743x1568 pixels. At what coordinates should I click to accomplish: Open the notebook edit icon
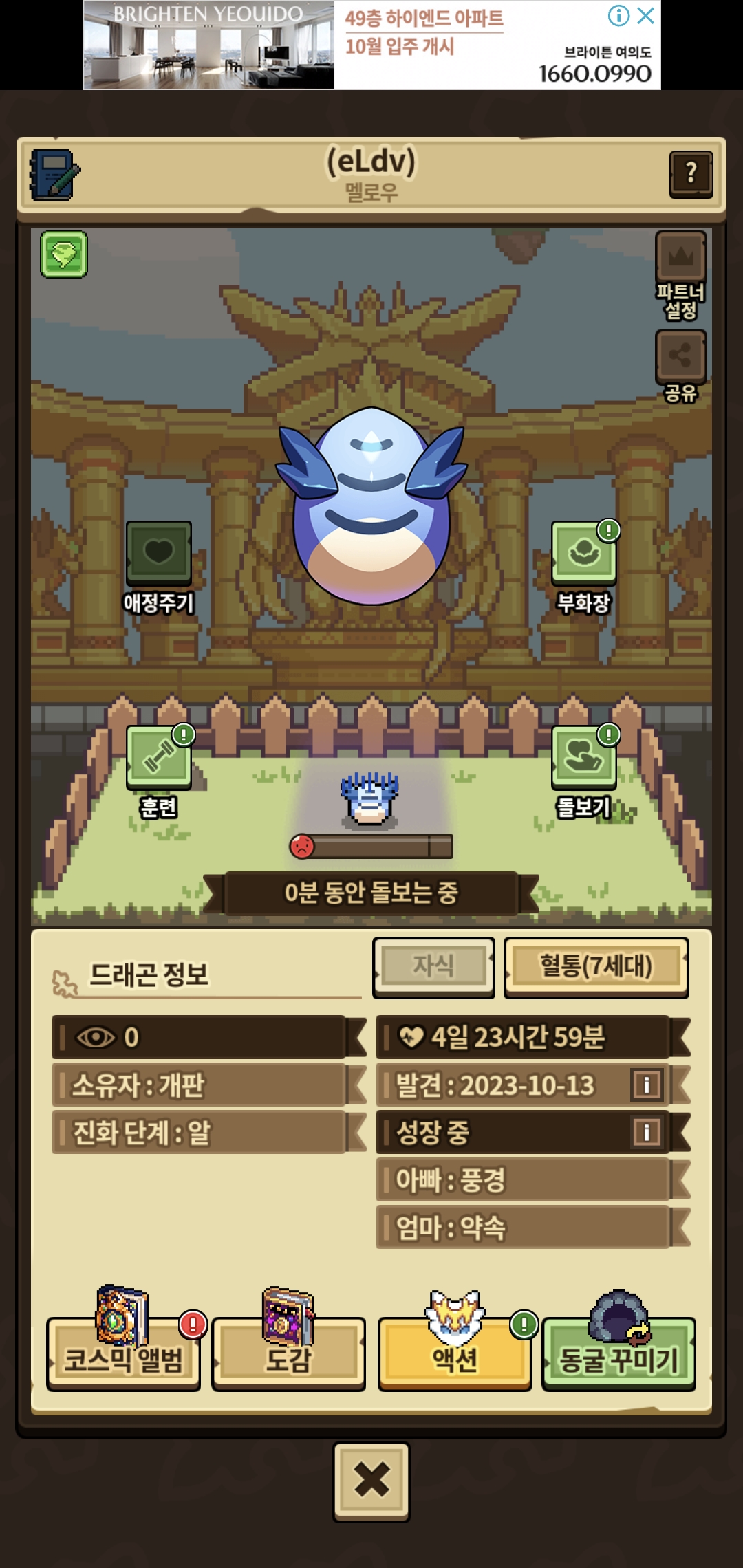point(54,175)
